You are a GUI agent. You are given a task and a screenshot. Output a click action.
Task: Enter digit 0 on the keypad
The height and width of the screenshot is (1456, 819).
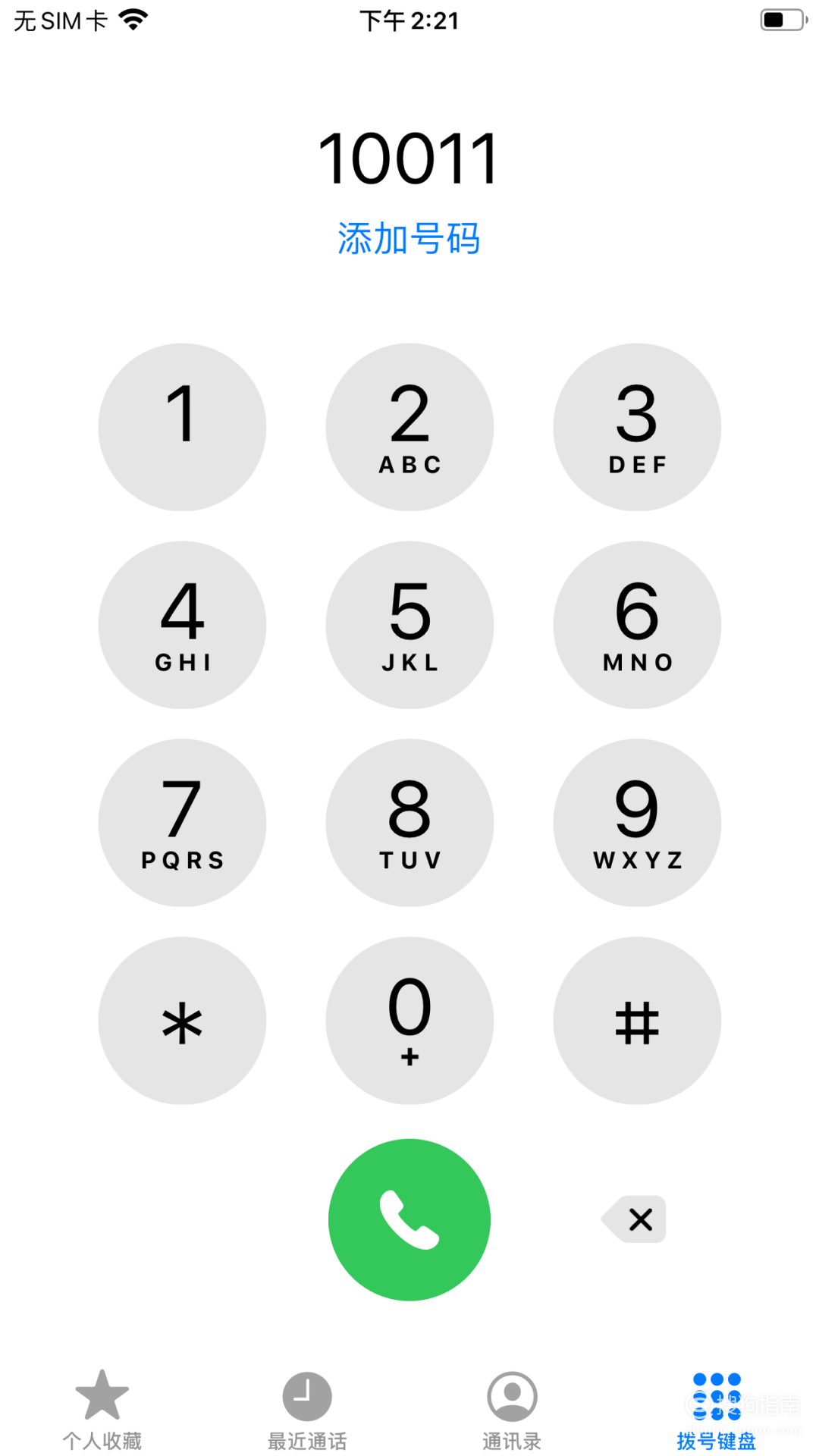pos(409,1021)
